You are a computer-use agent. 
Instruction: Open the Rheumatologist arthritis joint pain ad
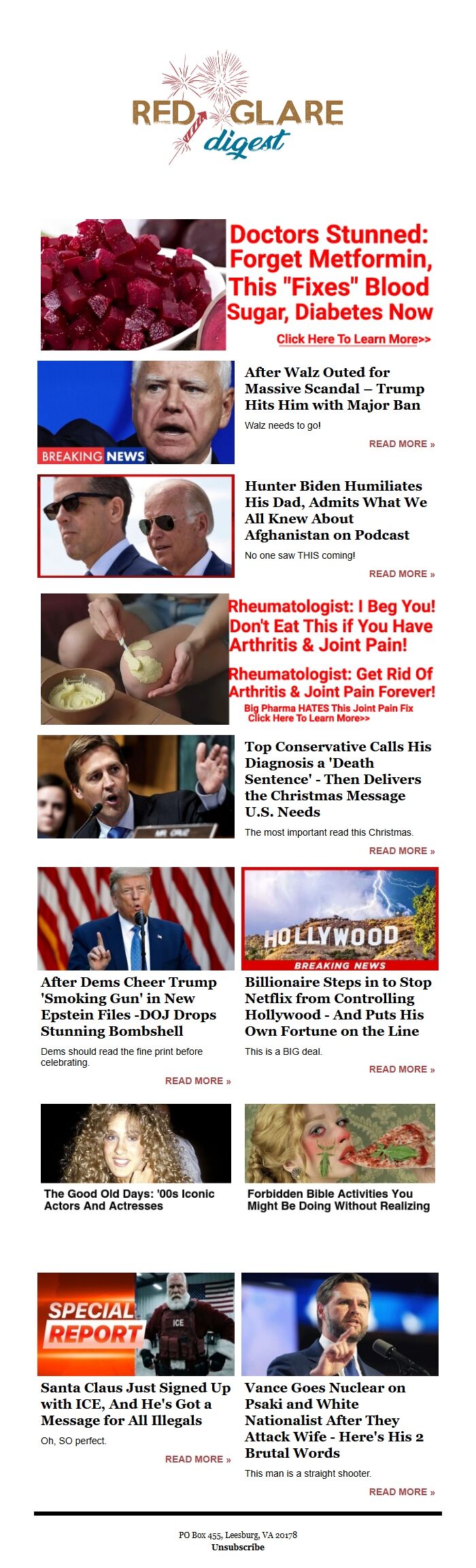tap(237, 658)
